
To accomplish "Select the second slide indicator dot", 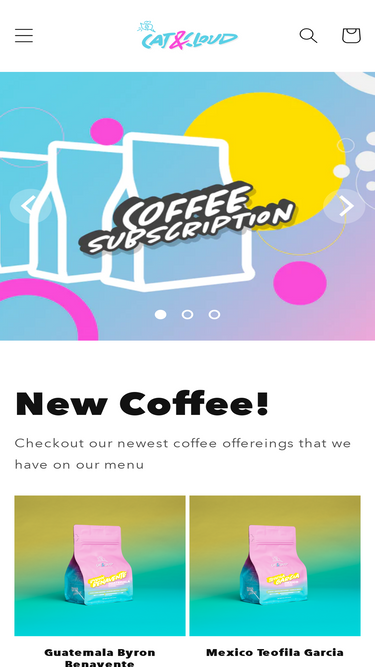I will [x=188, y=314].
